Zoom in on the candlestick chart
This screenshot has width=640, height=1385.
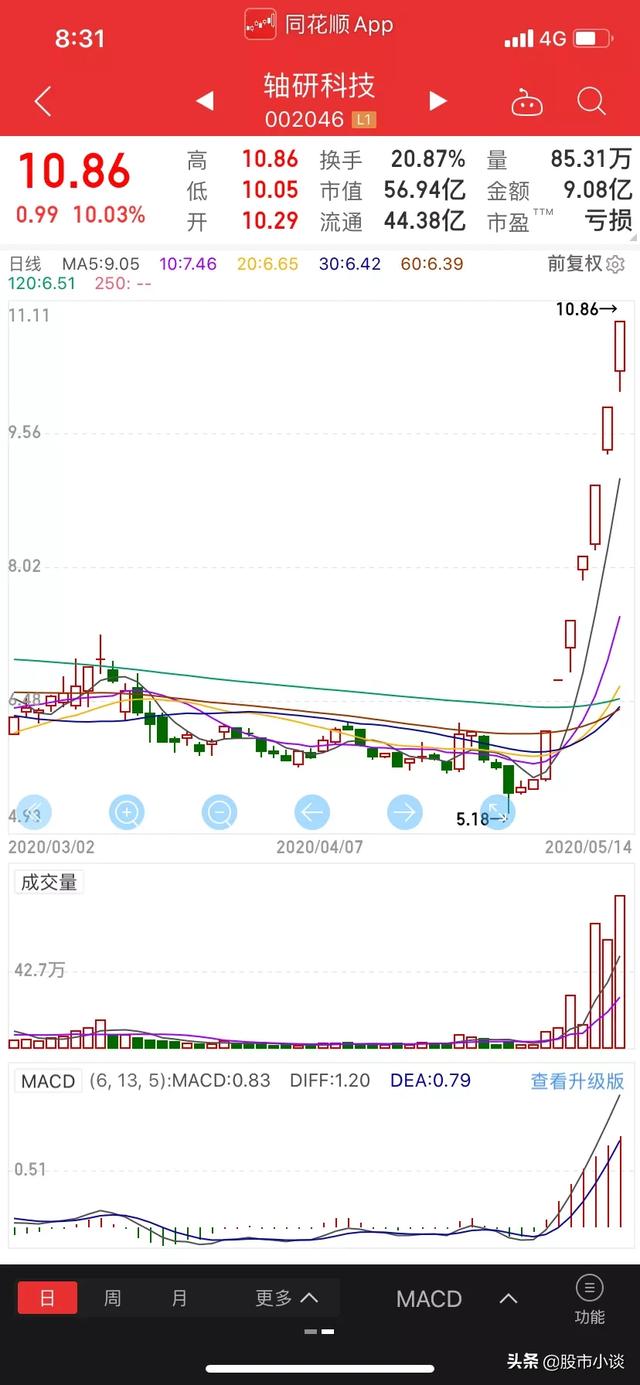[127, 813]
